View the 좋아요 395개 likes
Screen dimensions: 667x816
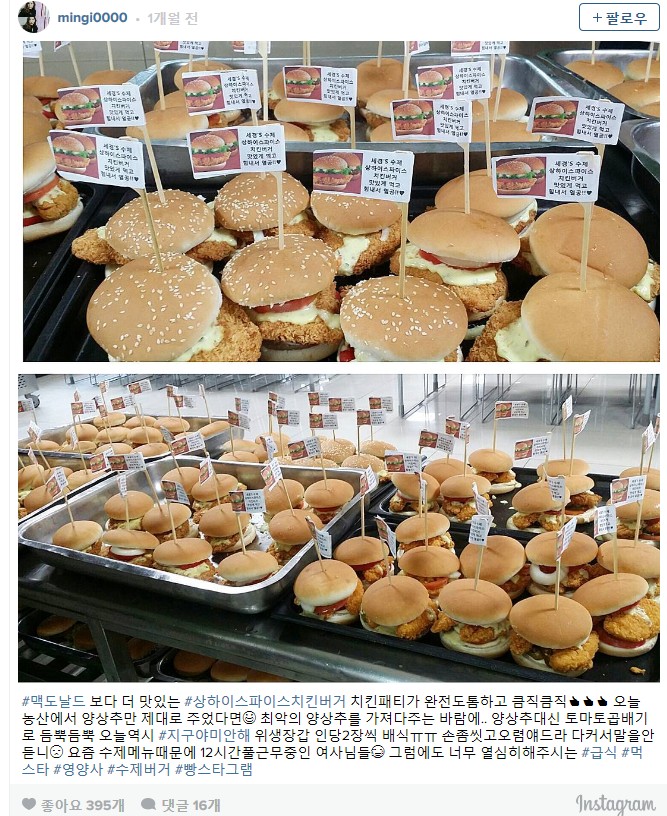pyautogui.click(x=74, y=804)
